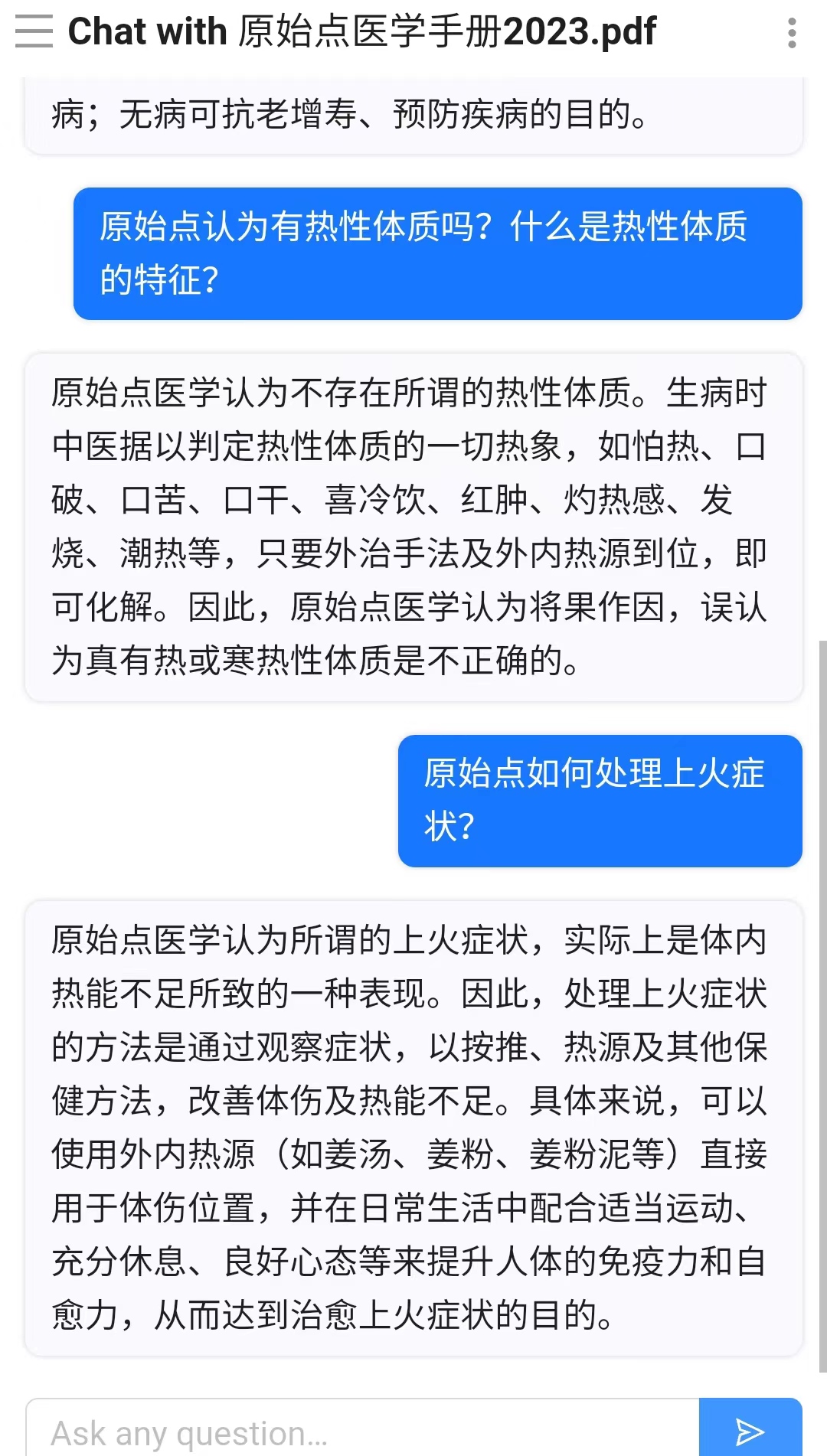Screen dimensions: 827x1456
Task: Open the hamburger drawer menu
Action: [34, 31]
